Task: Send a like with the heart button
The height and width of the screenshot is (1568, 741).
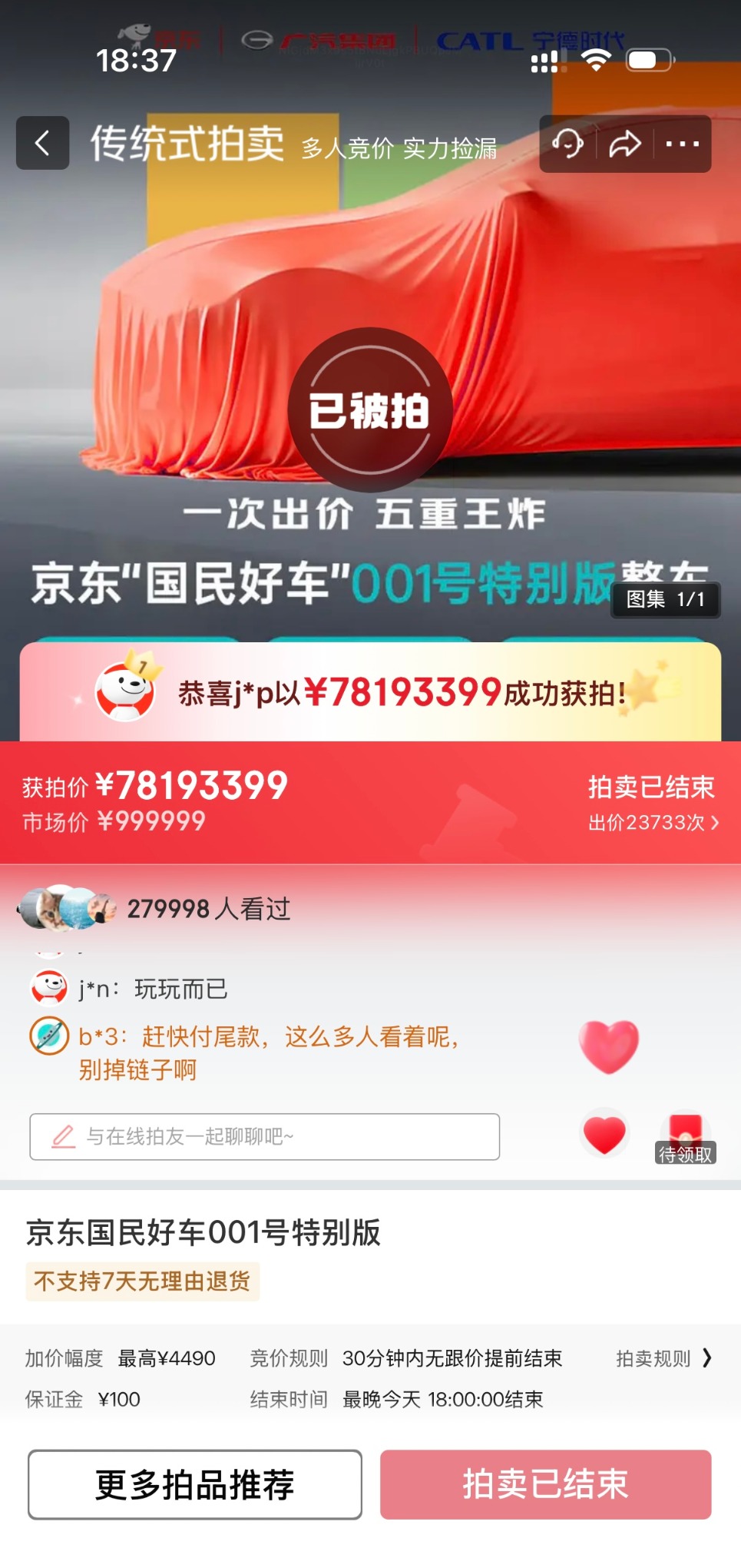Action: pyautogui.click(x=605, y=1135)
